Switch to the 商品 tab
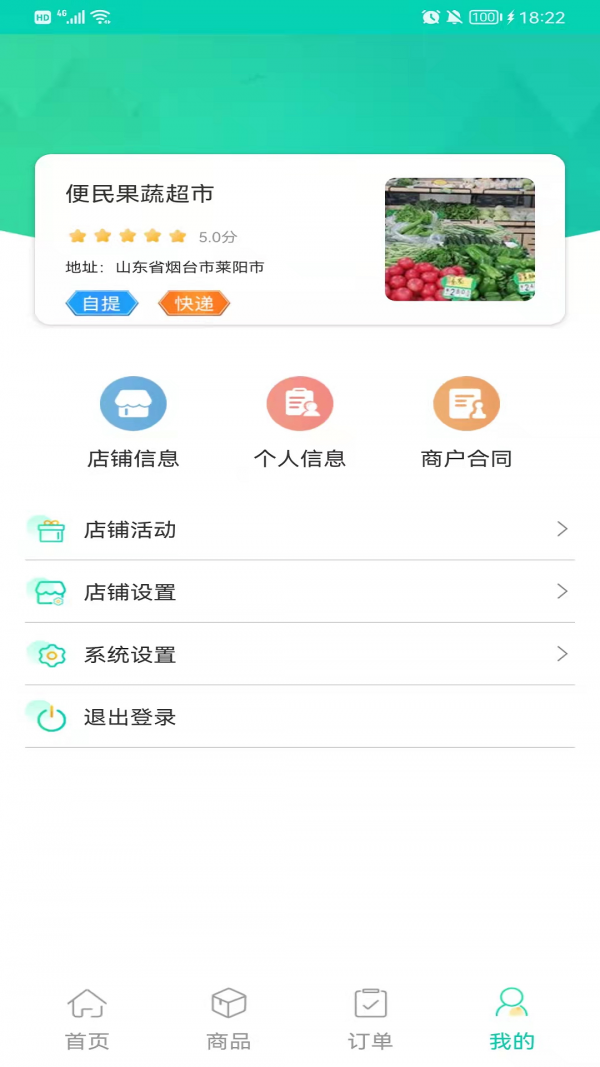The width and height of the screenshot is (600, 1067). [229, 1019]
